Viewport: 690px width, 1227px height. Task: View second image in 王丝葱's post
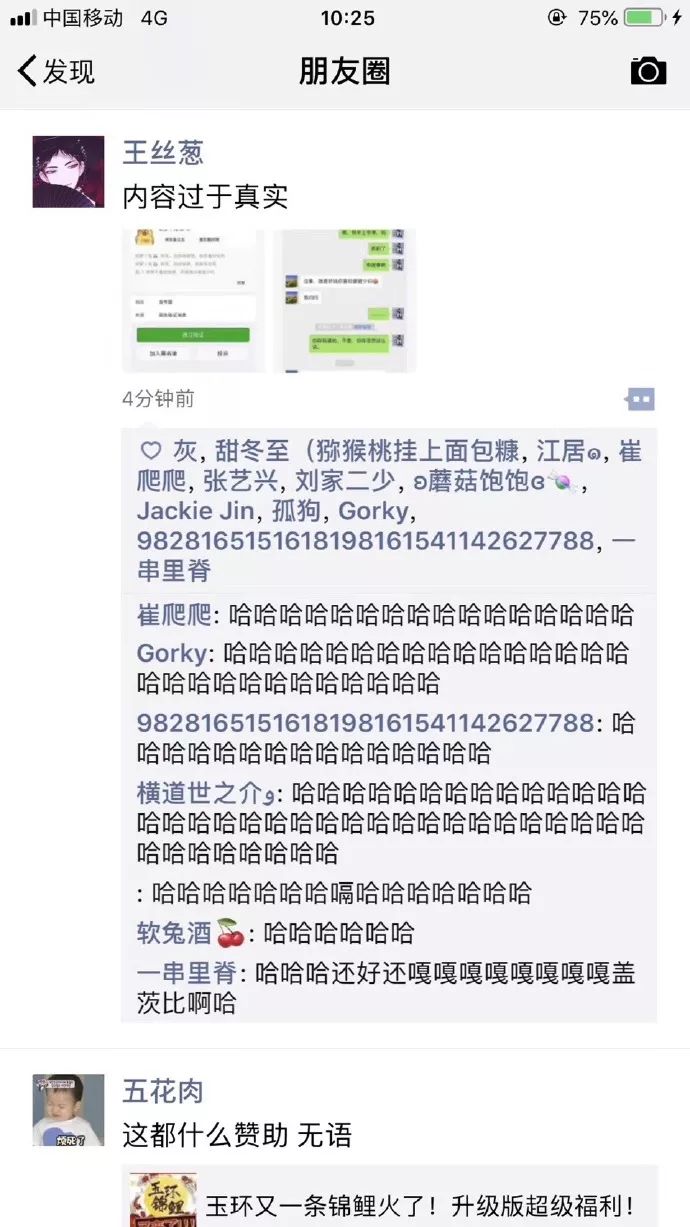(345, 301)
